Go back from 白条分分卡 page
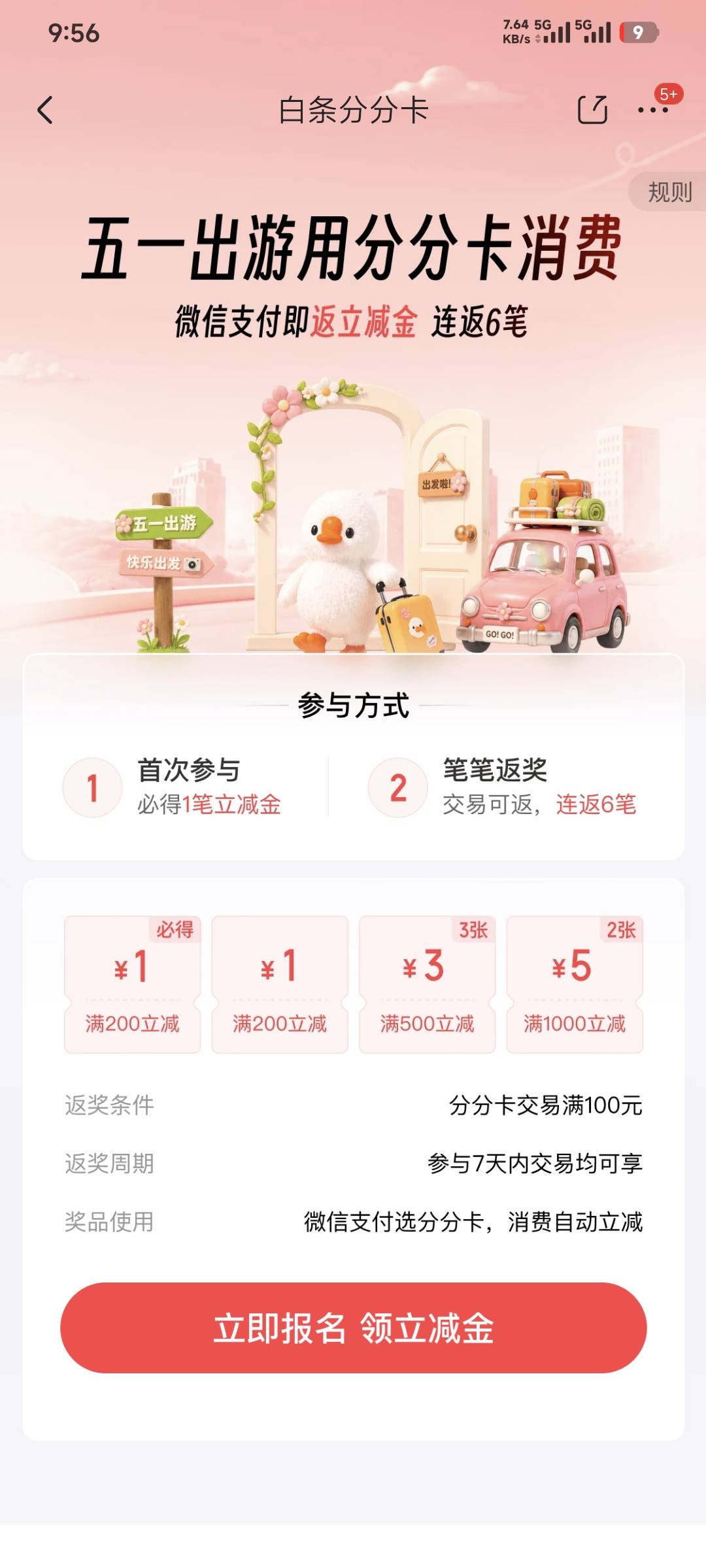 tap(45, 110)
